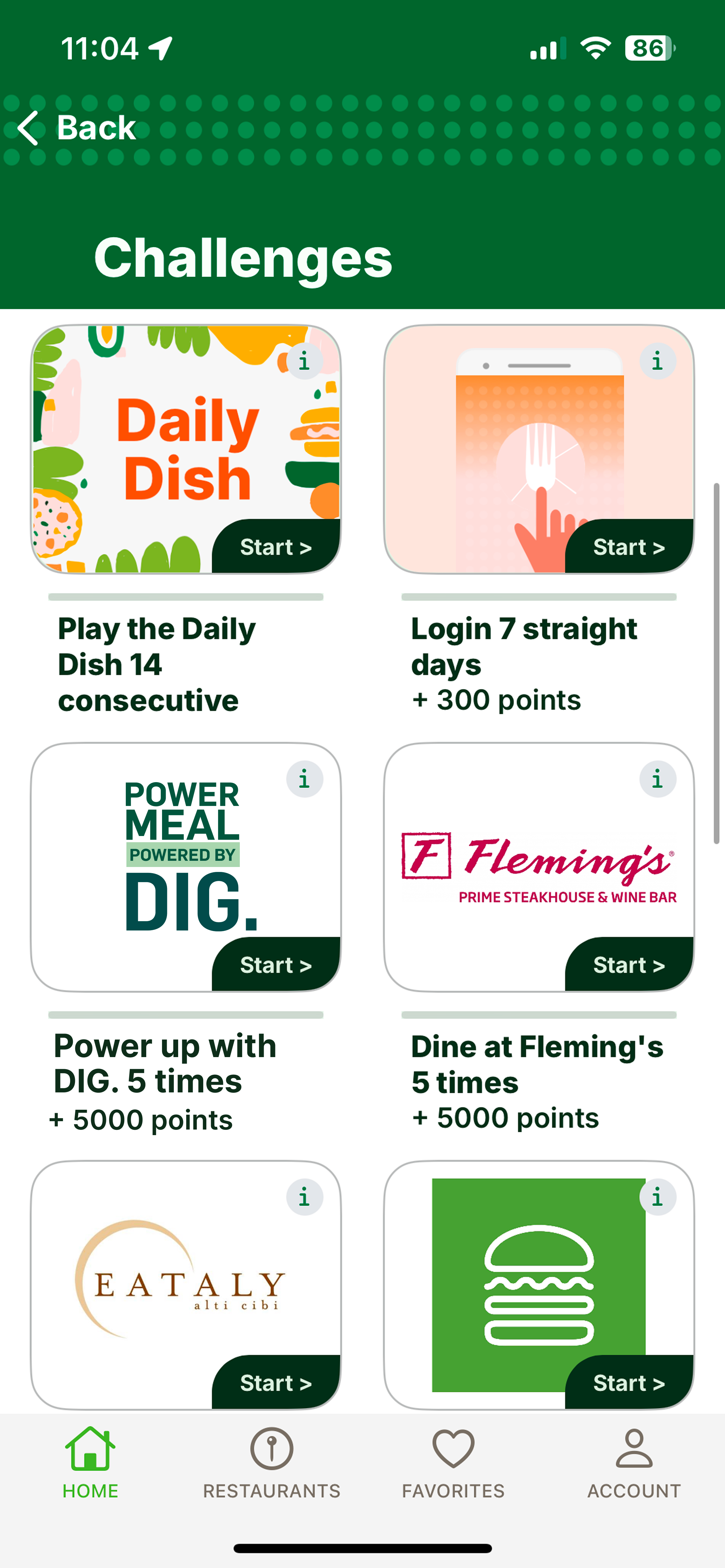Start the Fleming's dining challenge
The width and height of the screenshot is (725, 1568).
(629, 965)
